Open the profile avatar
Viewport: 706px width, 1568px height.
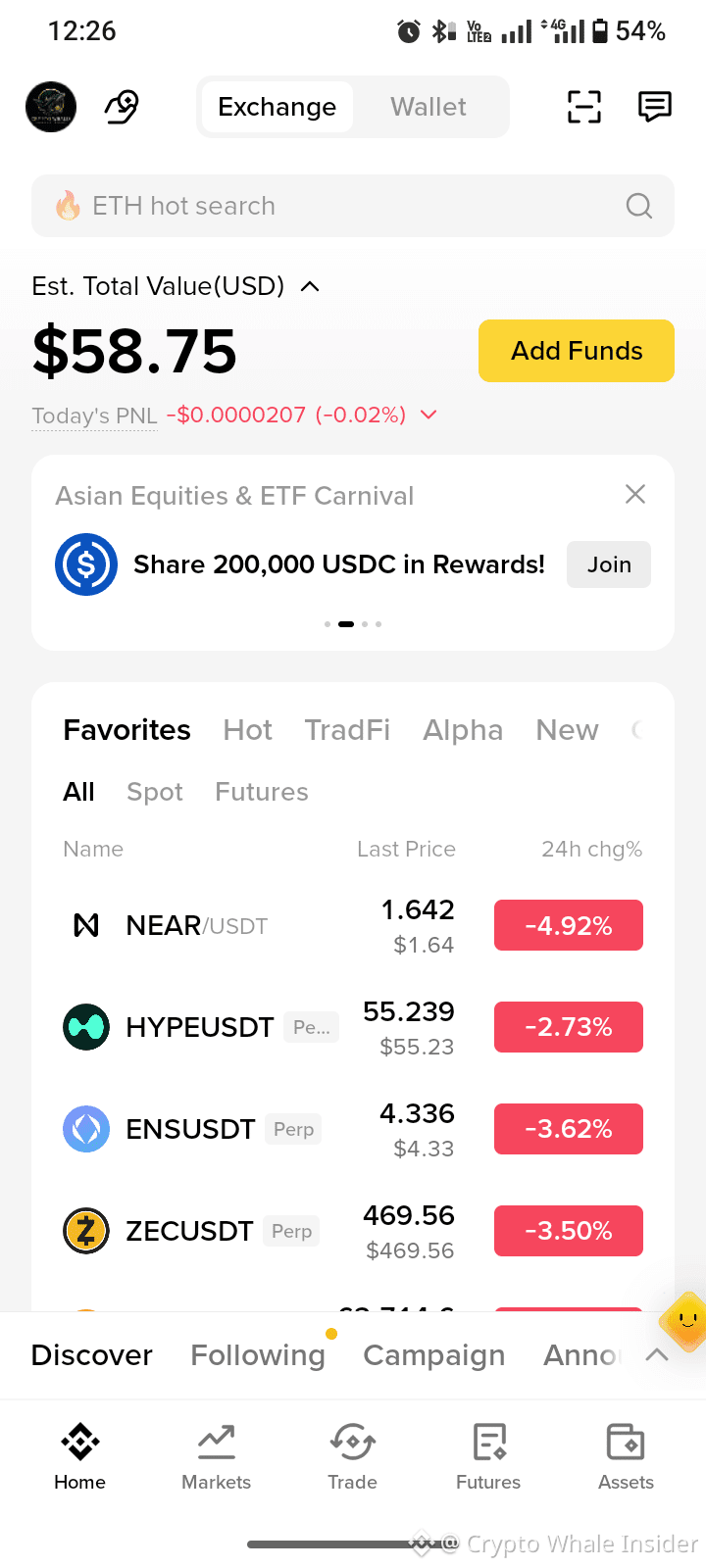51,107
